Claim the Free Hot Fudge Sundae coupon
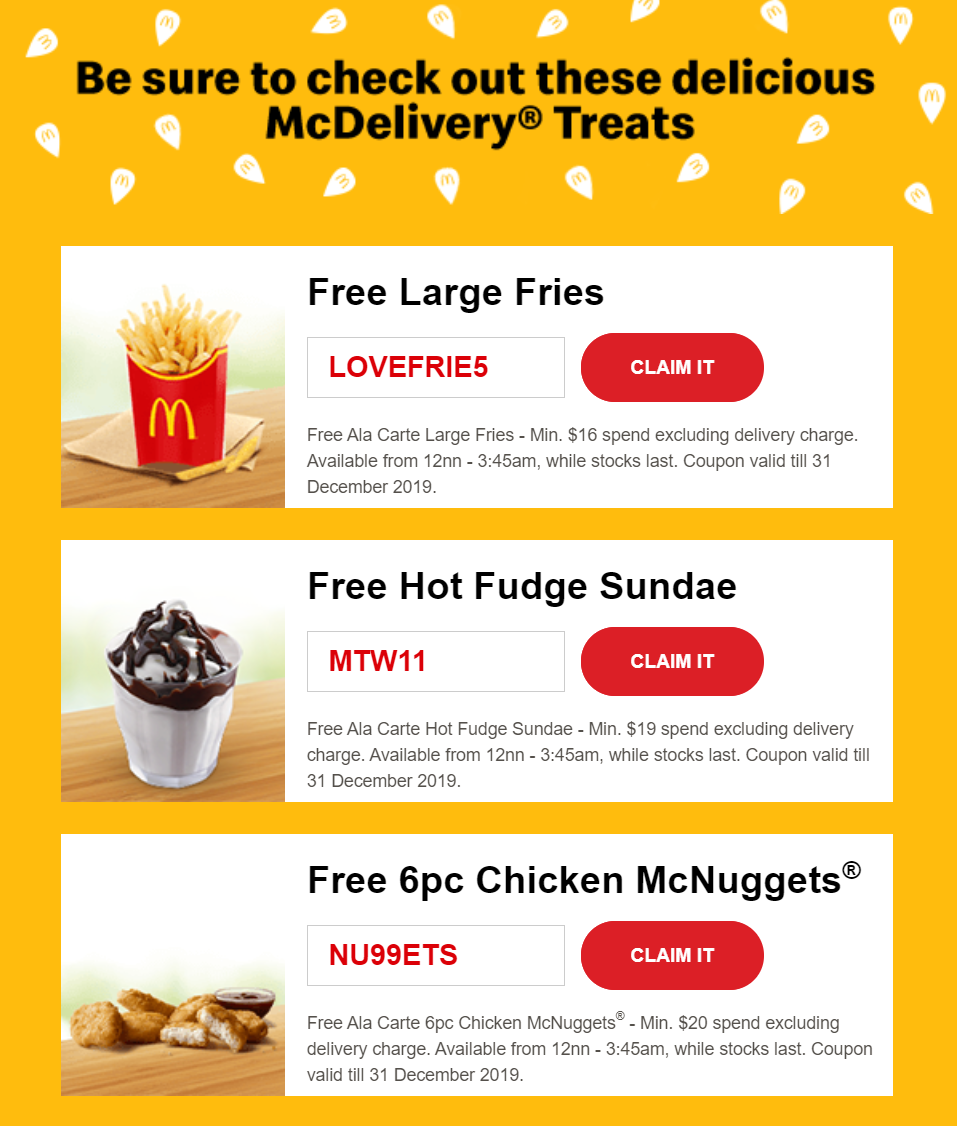Image resolution: width=957 pixels, height=1126 pixels. [x=672, y=661]
